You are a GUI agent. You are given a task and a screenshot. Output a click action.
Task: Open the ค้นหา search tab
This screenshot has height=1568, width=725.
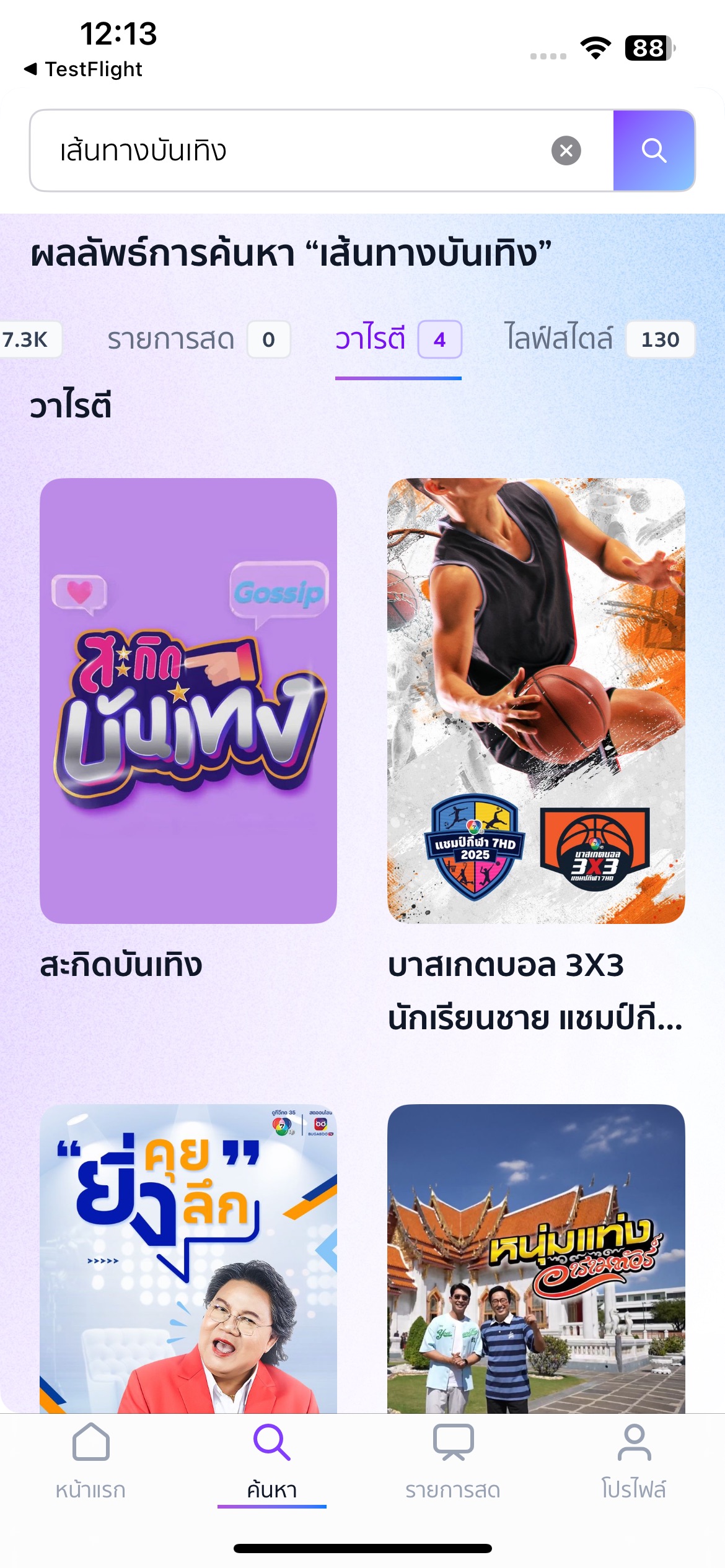271,1460
